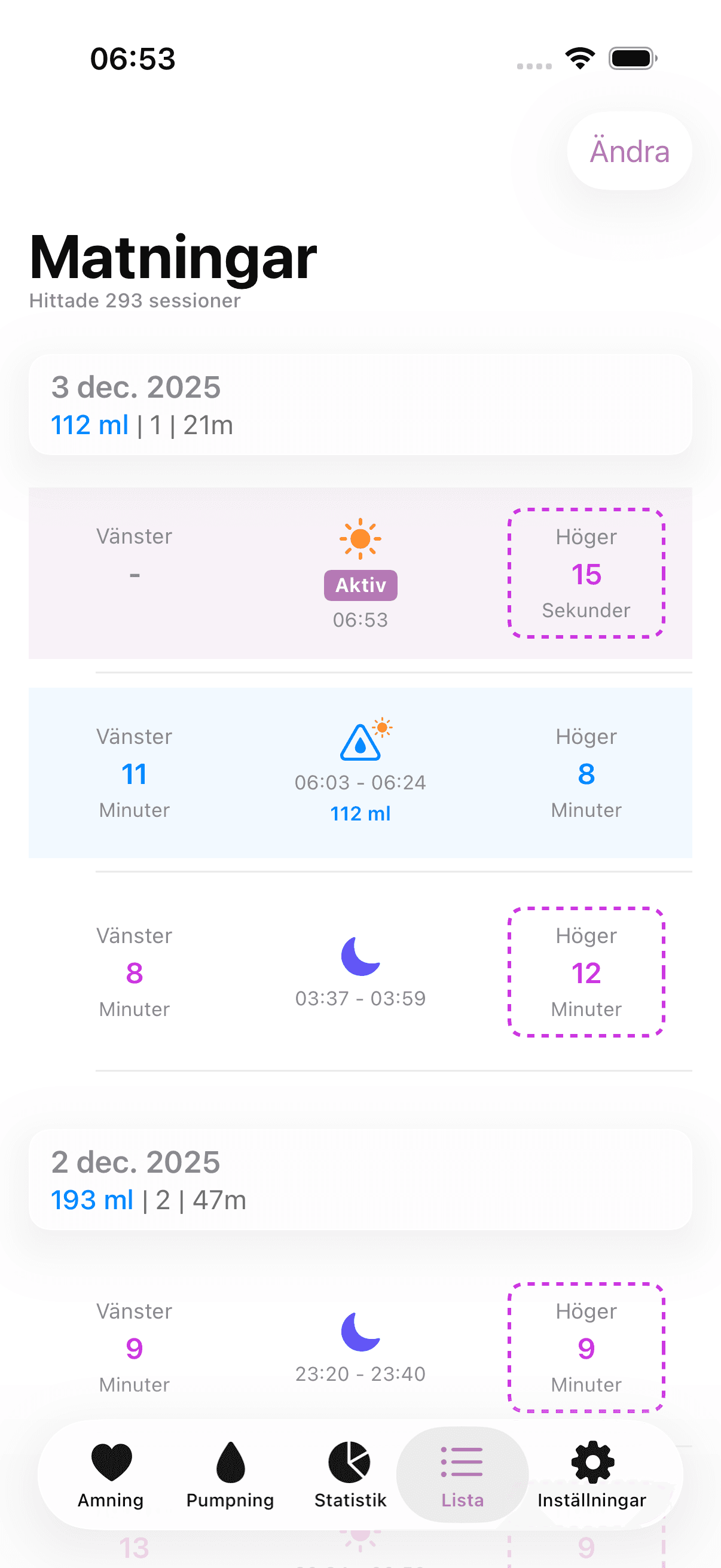Image resolution: width=721 pixels, height=1568 pixels.
Task: Toggle the dashed Höger box with 12 Minuter
Action: tap(585, 974)
